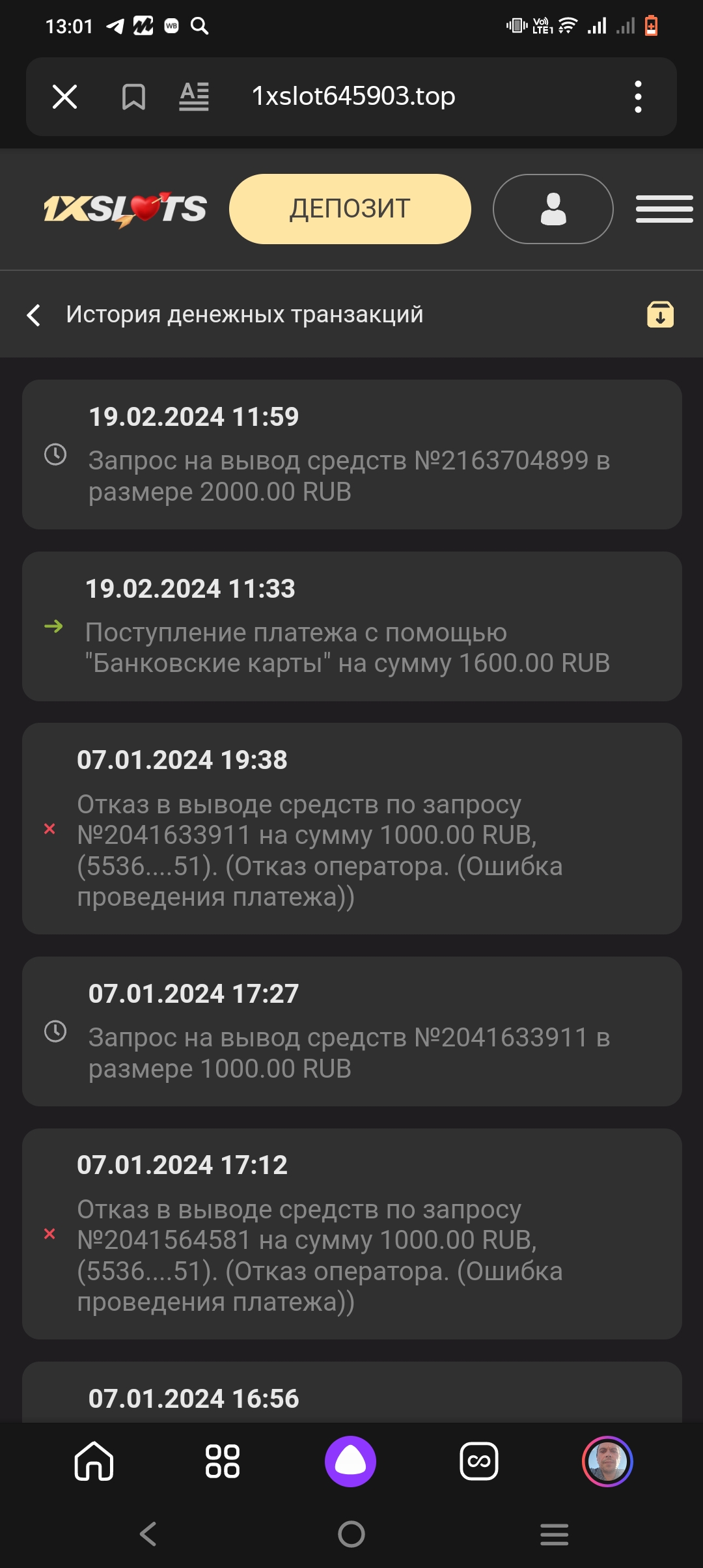Open the browser home tab
This screenshot has height=1568, width=703.
tap(94, 1461)
